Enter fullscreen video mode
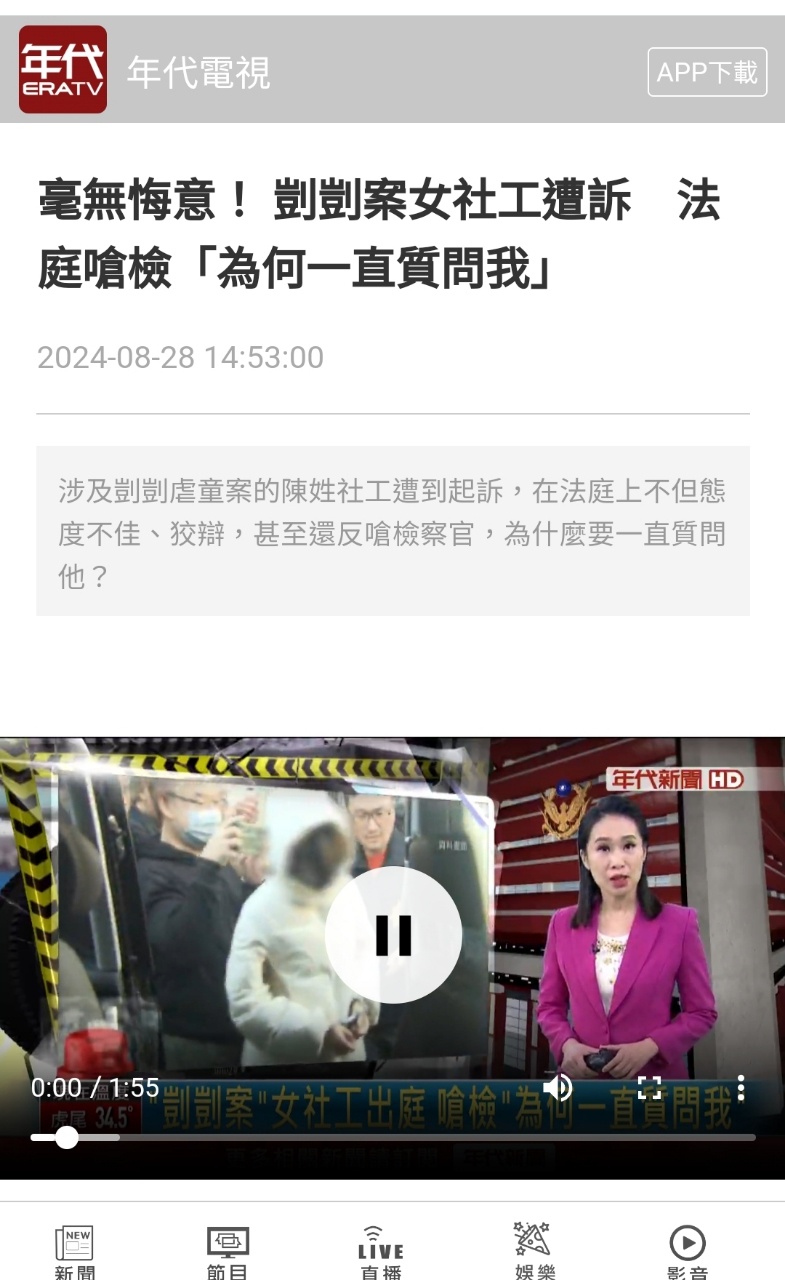Screen dimensions: 785x1280 [649, 1088]
